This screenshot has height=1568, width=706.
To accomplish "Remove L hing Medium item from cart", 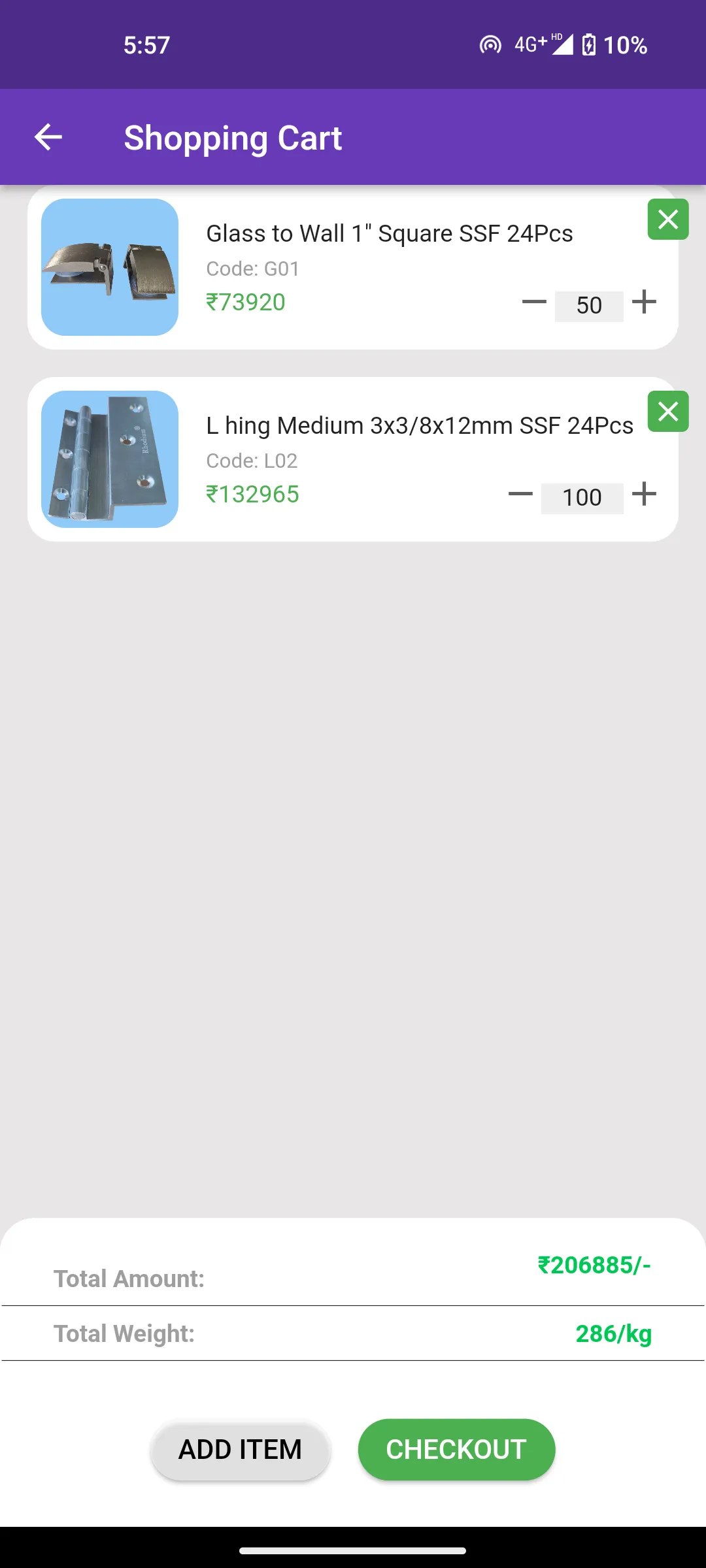I will [668, 412].
